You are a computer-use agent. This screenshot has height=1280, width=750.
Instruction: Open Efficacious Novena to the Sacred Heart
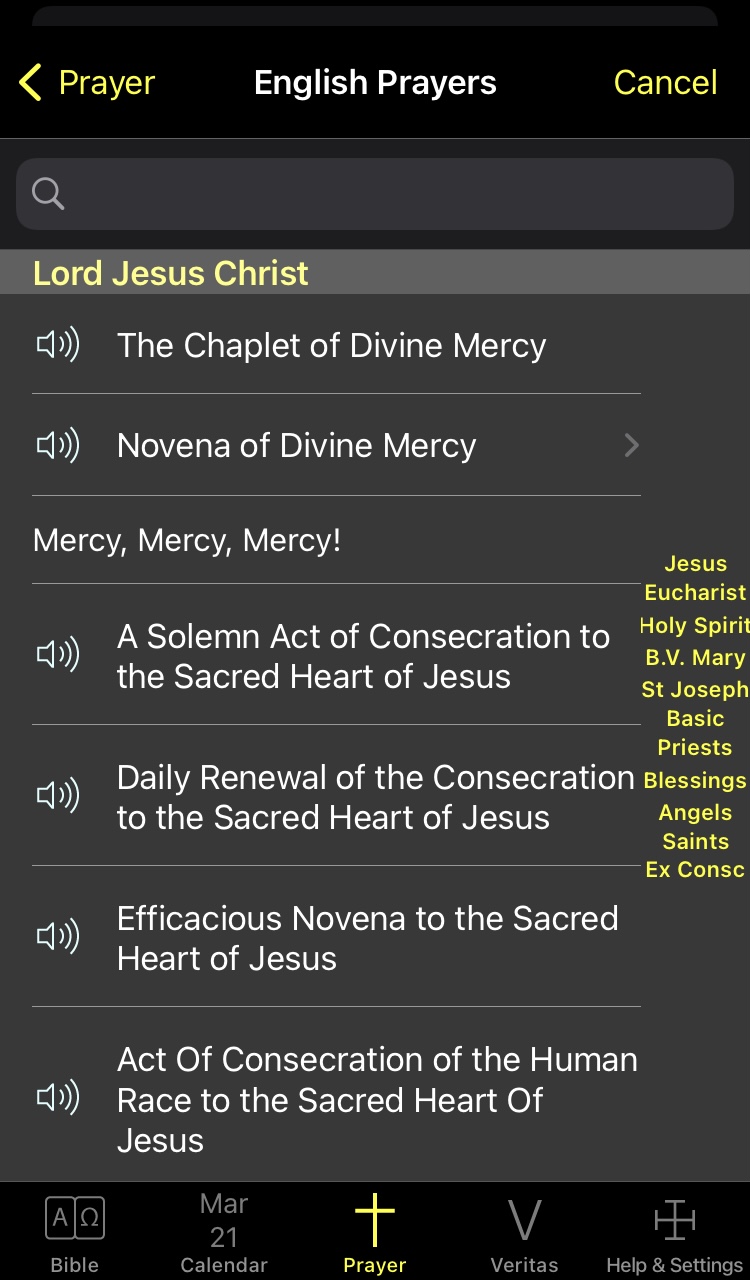point(367,938)
